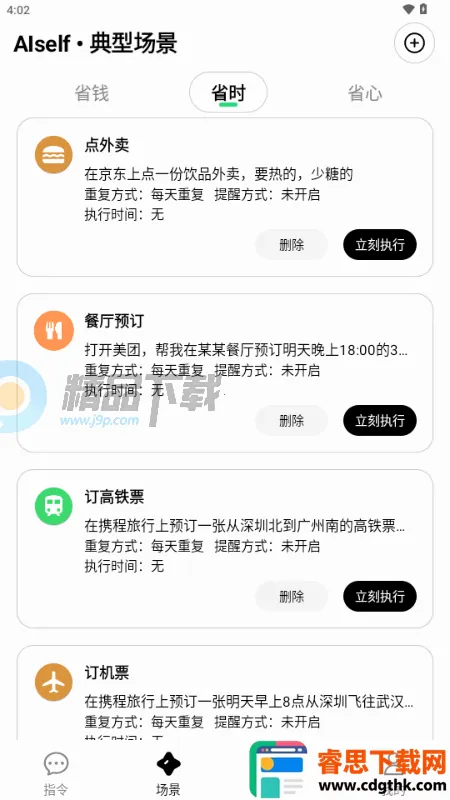Switch to the 省心 tab
The height and width of the screenshot is (800, 450).
(x=365, y=93)
